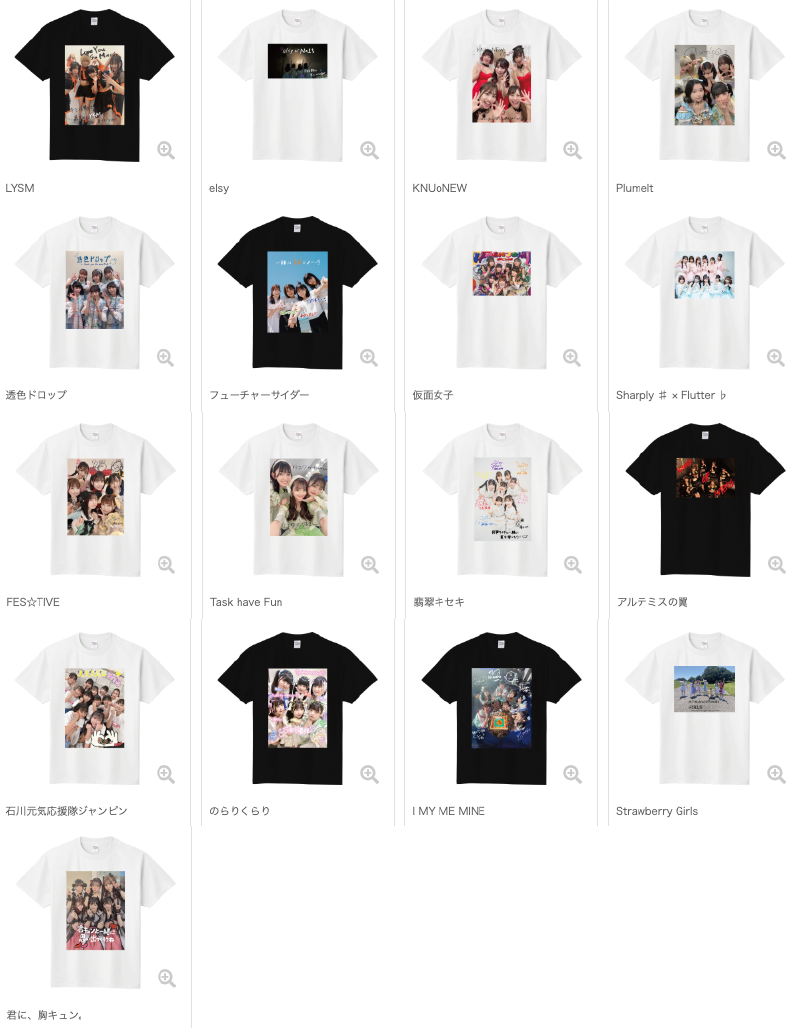
Task: Zoom the Sharply ♯ × Flutter ♭ shirt
Action: pos(776,357)
